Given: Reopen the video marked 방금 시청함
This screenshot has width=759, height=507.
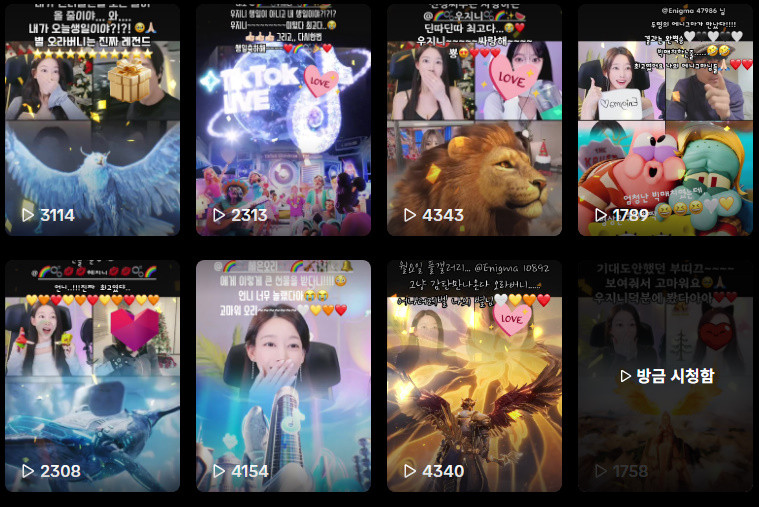Looking at the screenshot, I should pyautogui.click(x=665, y=376).
